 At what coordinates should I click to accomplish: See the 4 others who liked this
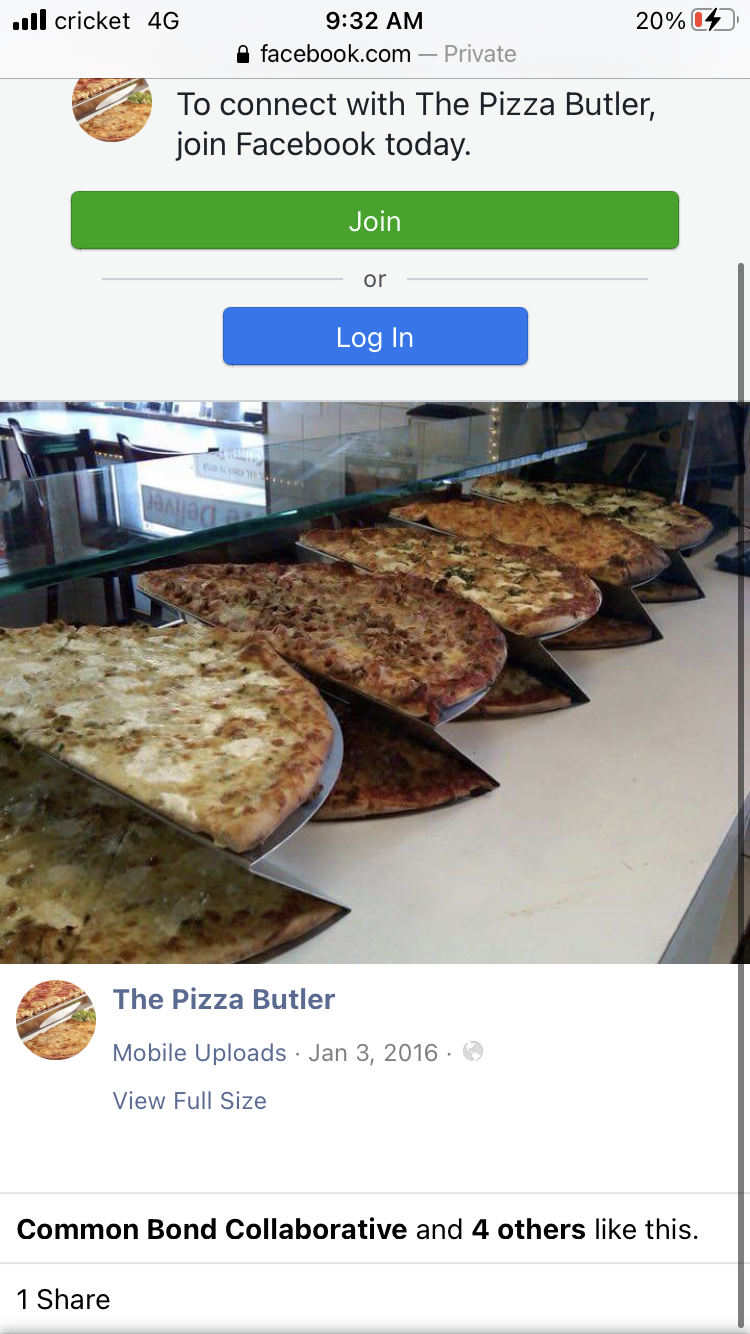pyautogui.click(x=529, y=1229)
